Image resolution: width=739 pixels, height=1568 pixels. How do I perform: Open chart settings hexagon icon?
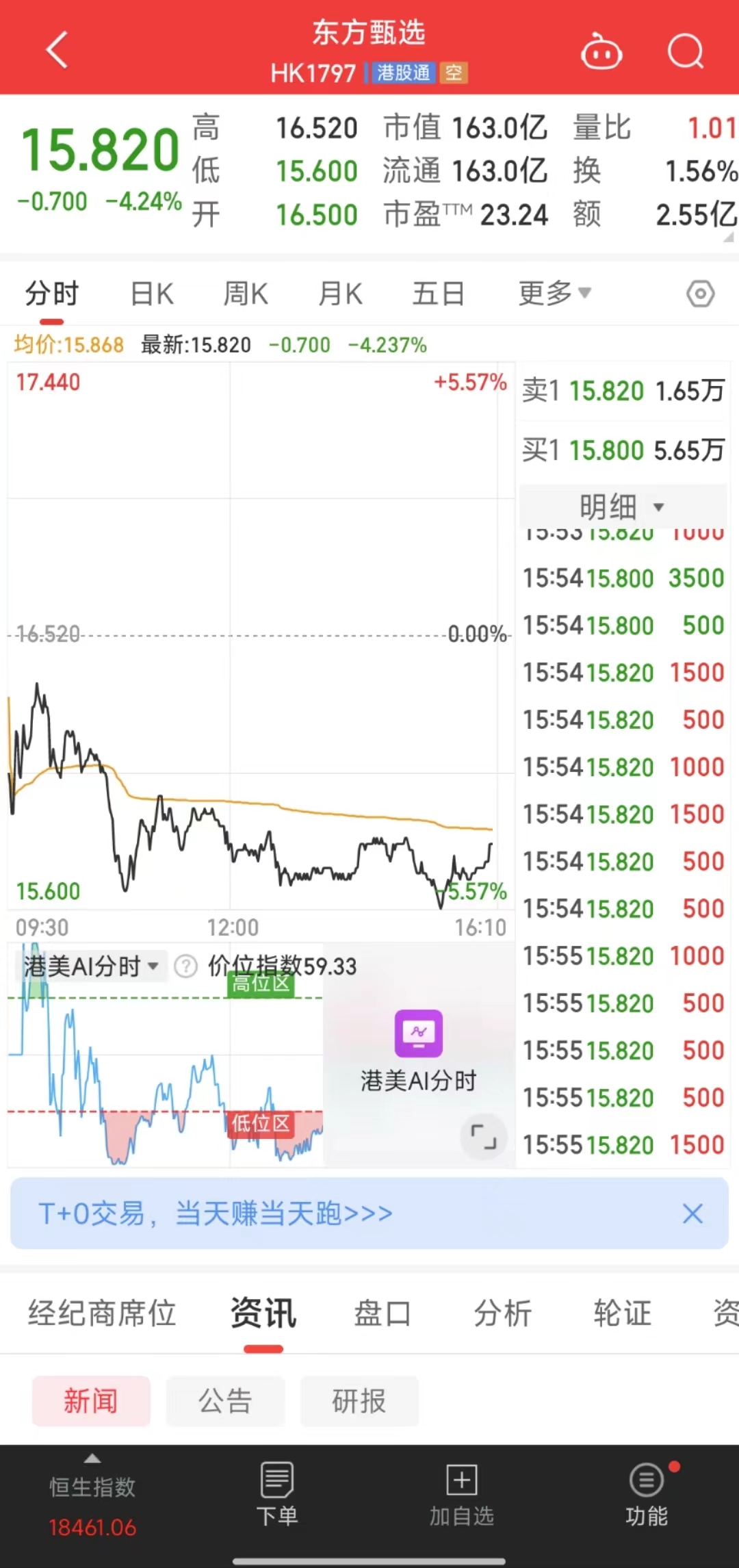click(x=700, y=294)
